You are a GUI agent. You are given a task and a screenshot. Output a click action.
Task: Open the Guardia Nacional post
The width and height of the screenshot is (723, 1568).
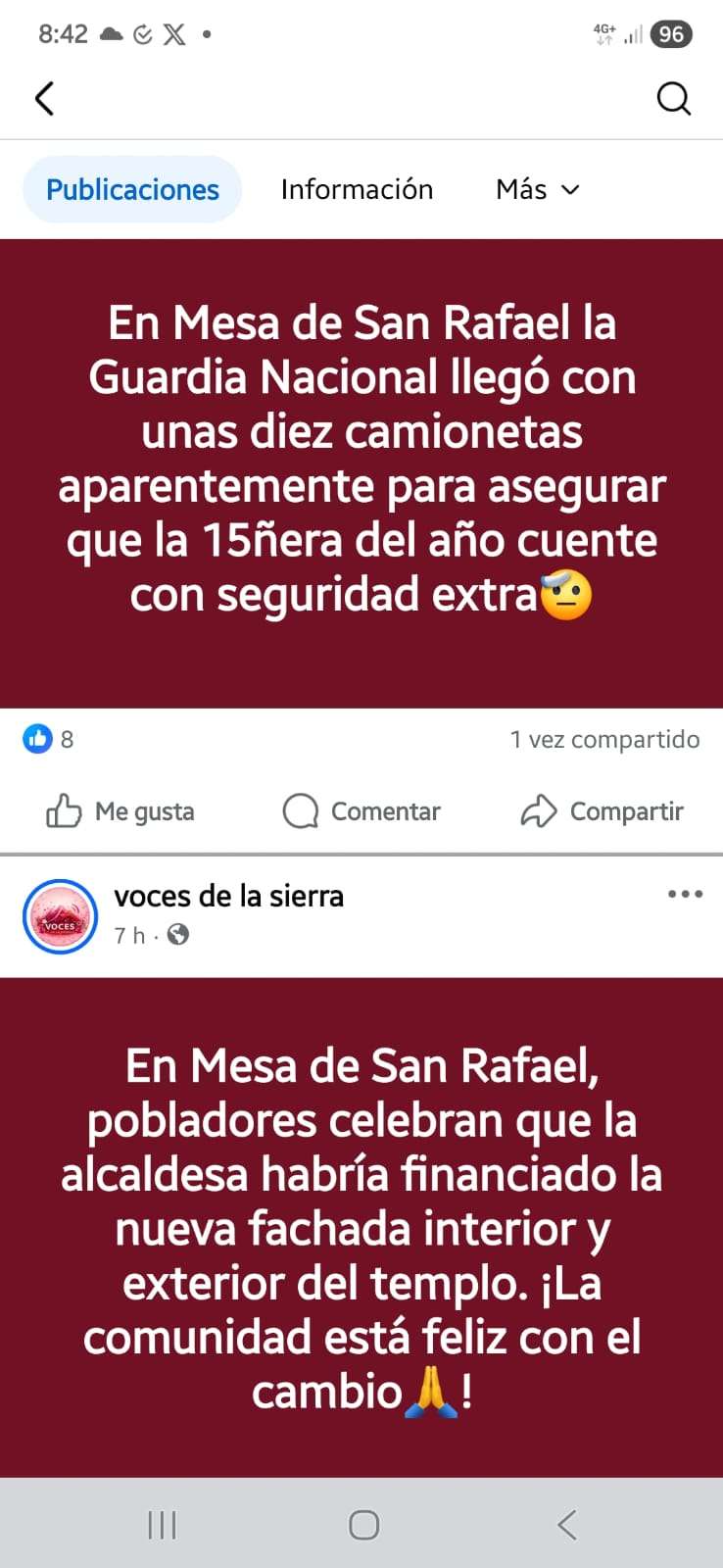(x=361, y=459)
